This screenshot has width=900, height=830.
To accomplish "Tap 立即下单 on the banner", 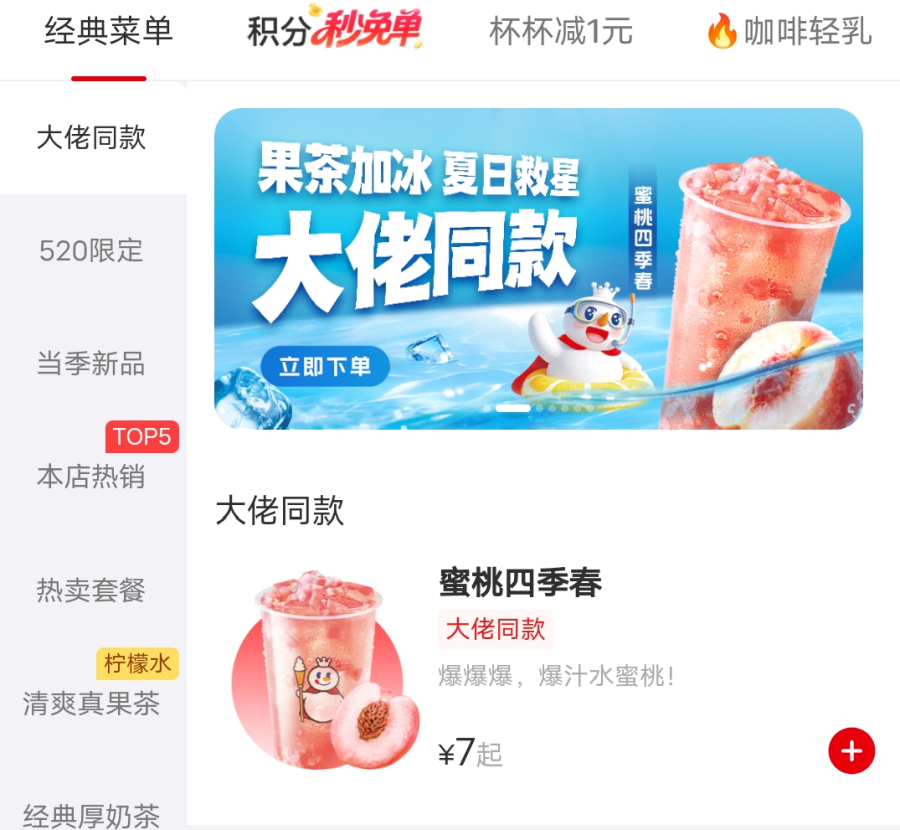I will [325, 366].
